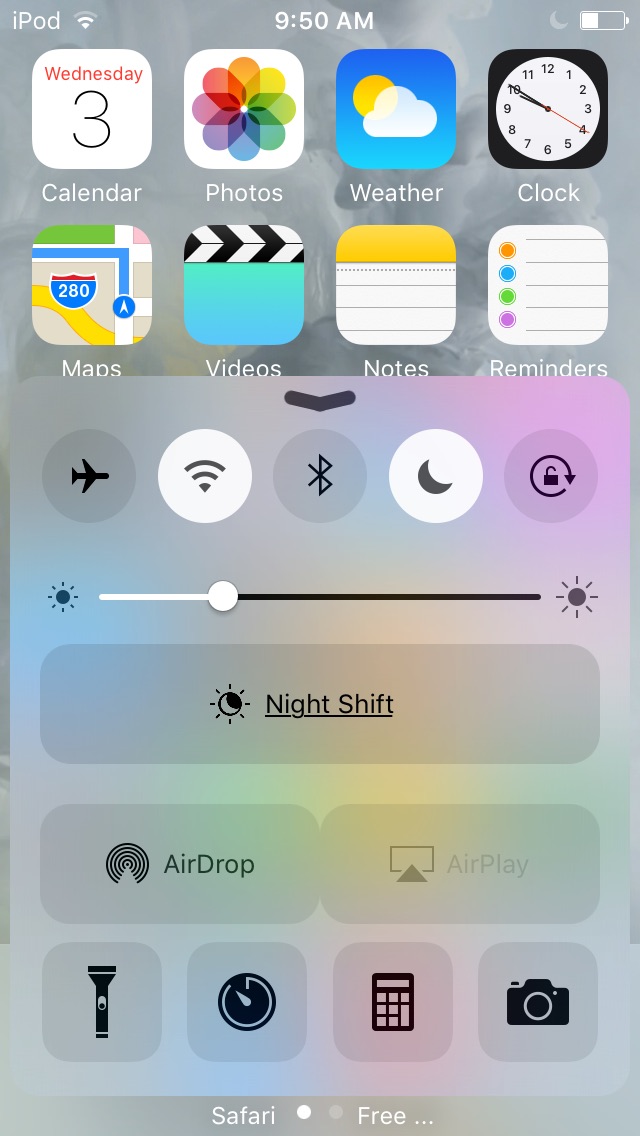Open the Weather app
The image size is (640, 1136).
(396, 109)
